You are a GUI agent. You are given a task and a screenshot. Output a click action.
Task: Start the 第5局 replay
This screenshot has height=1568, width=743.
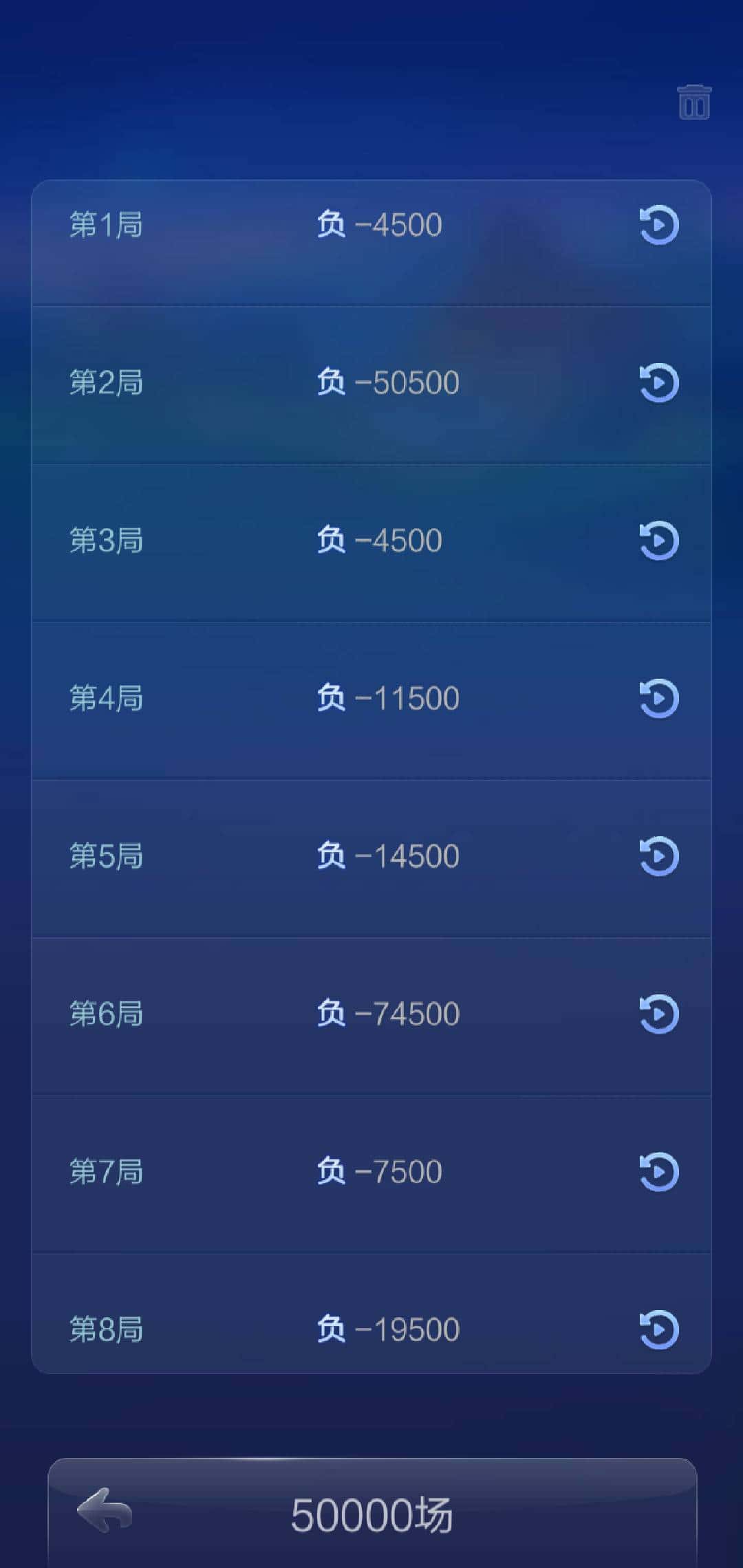(x=657, y=856)
